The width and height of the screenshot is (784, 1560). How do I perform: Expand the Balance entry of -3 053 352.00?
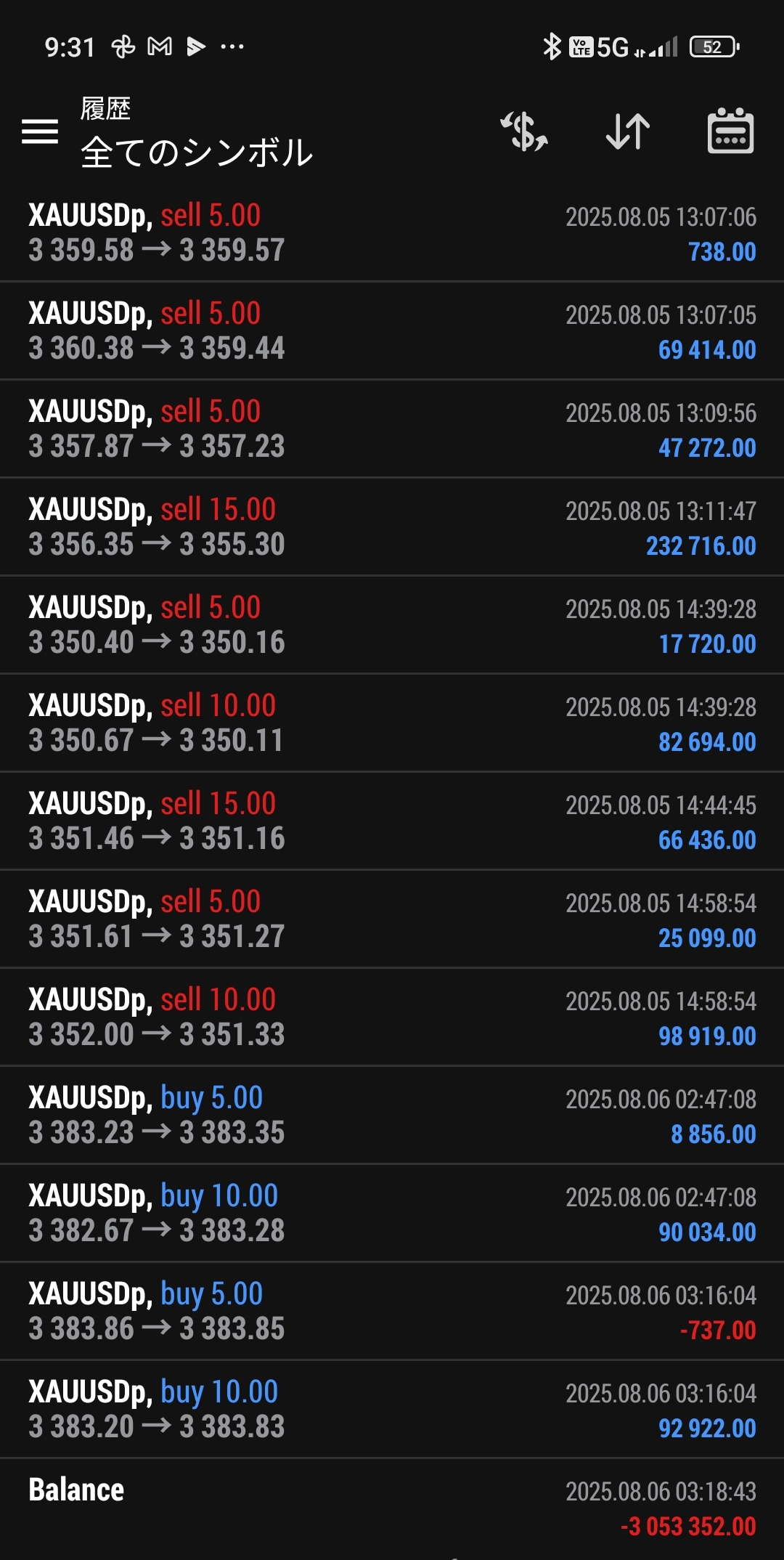(392, 1508)
